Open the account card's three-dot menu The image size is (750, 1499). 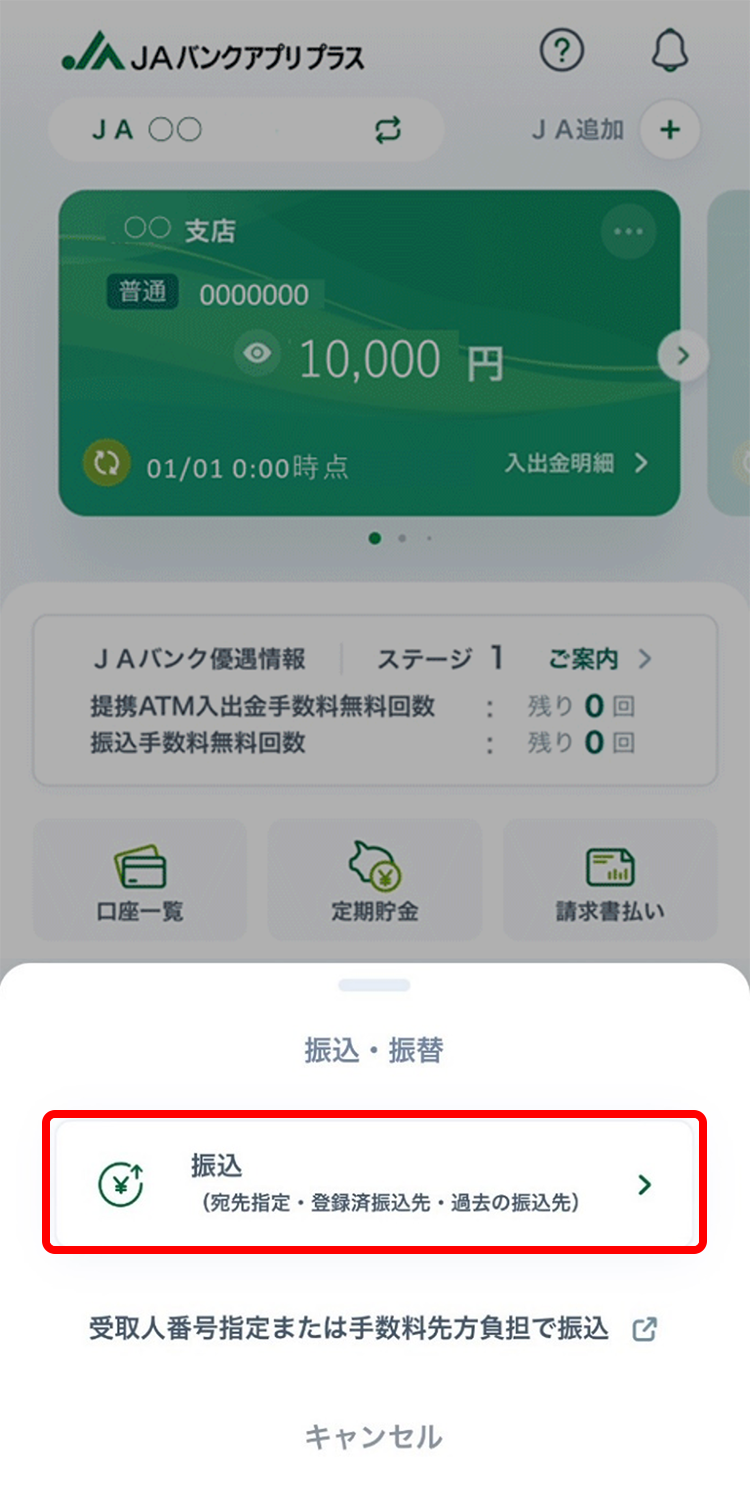pos(628,232)
